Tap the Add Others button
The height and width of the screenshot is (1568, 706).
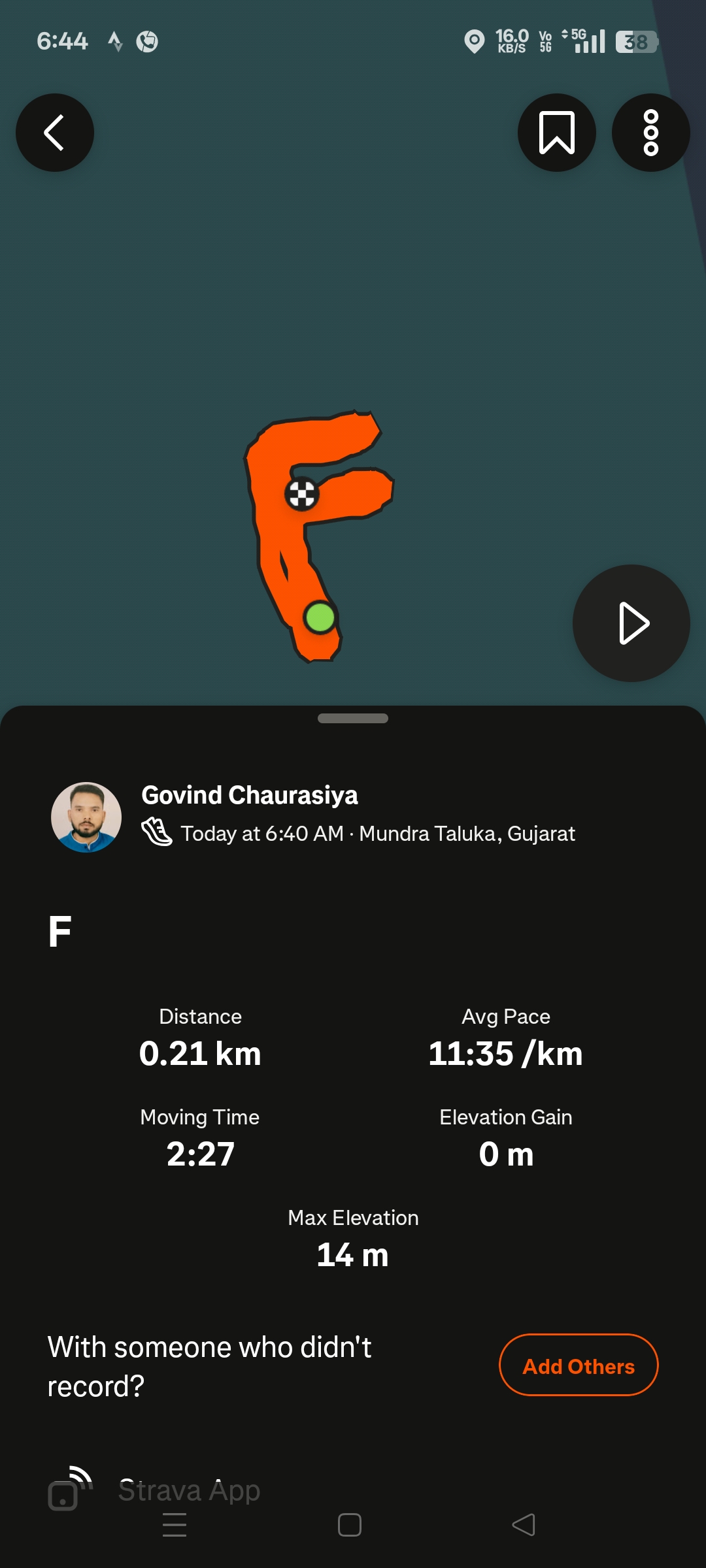tap(579, 1366)
